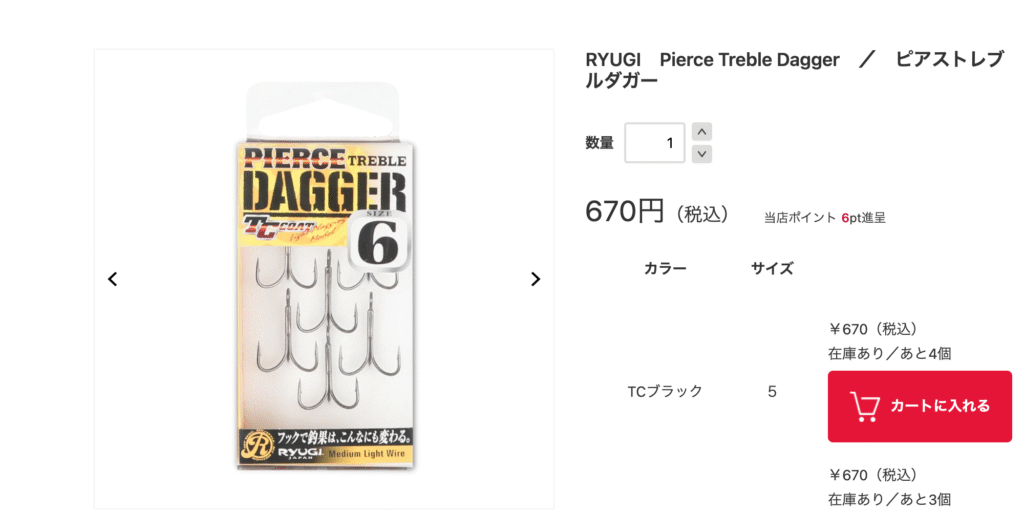
Task: Open the Pierce Treble Dagger product photo
Action: click(x=324, y=290)
